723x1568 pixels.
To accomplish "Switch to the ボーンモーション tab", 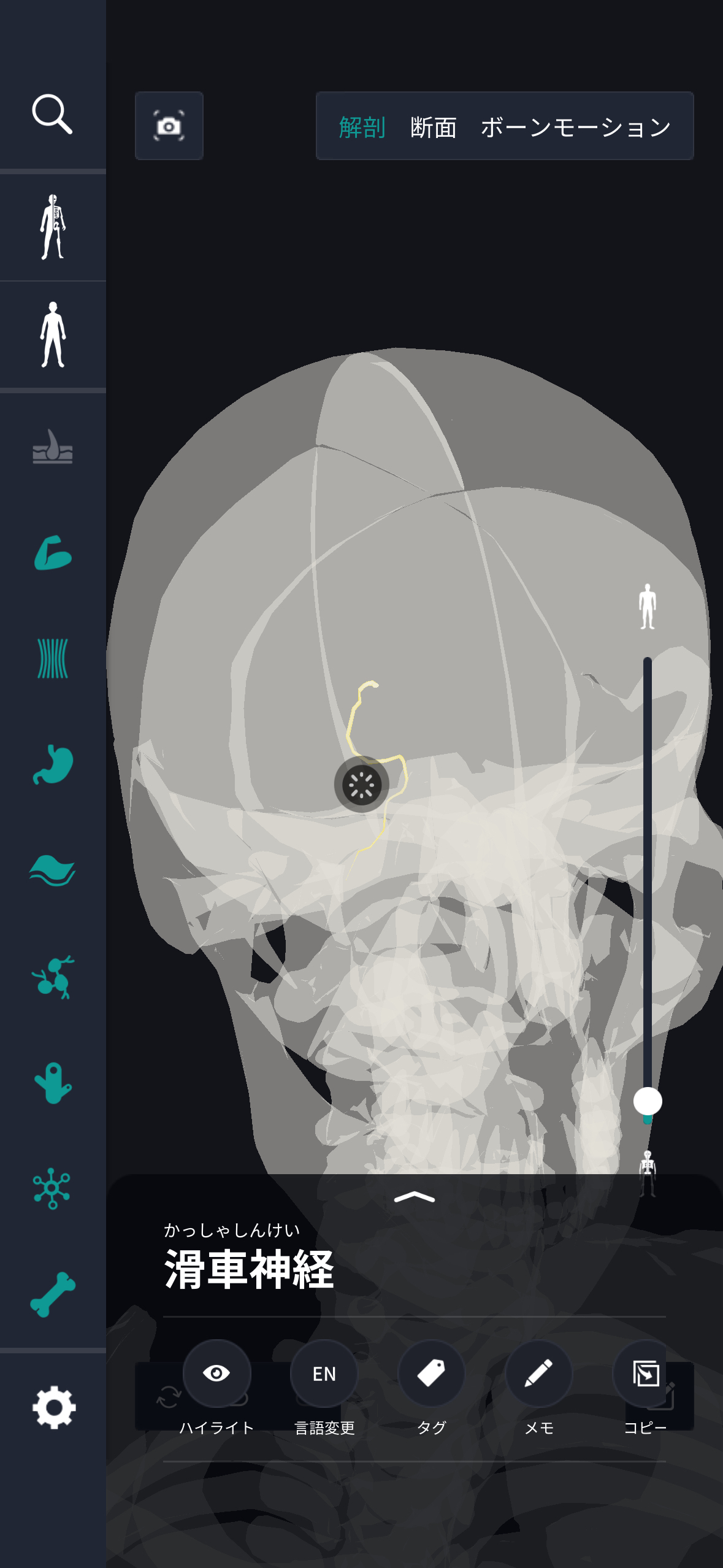I will (575, 127).
